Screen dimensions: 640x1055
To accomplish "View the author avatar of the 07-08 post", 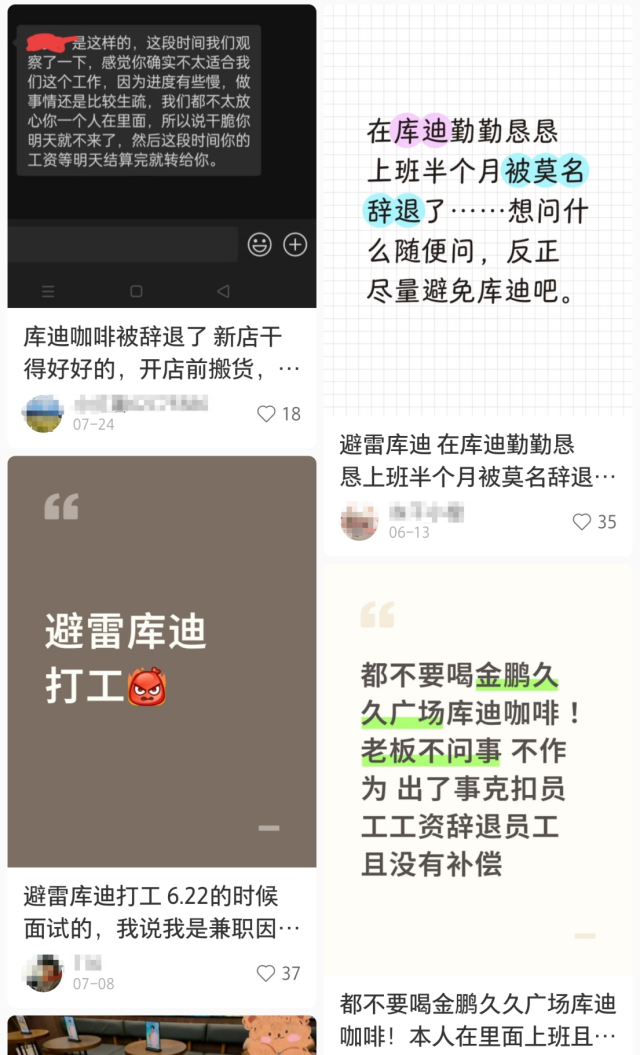I will pos(44,973).
